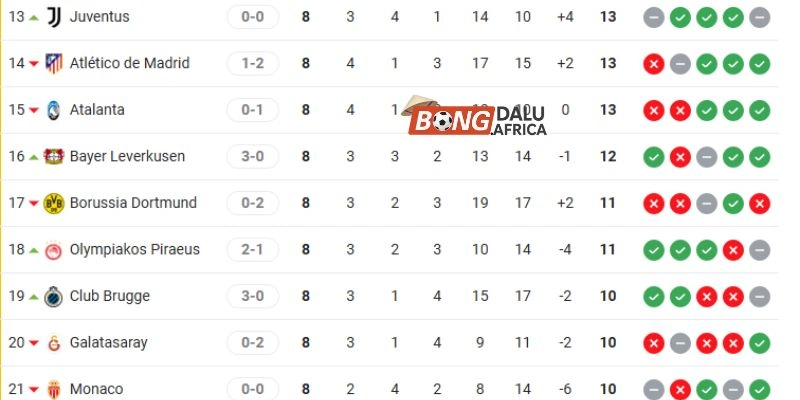The image size is (800, 400).
Task: Open Atlético de Madrid team page
Action: pos(129,63)
